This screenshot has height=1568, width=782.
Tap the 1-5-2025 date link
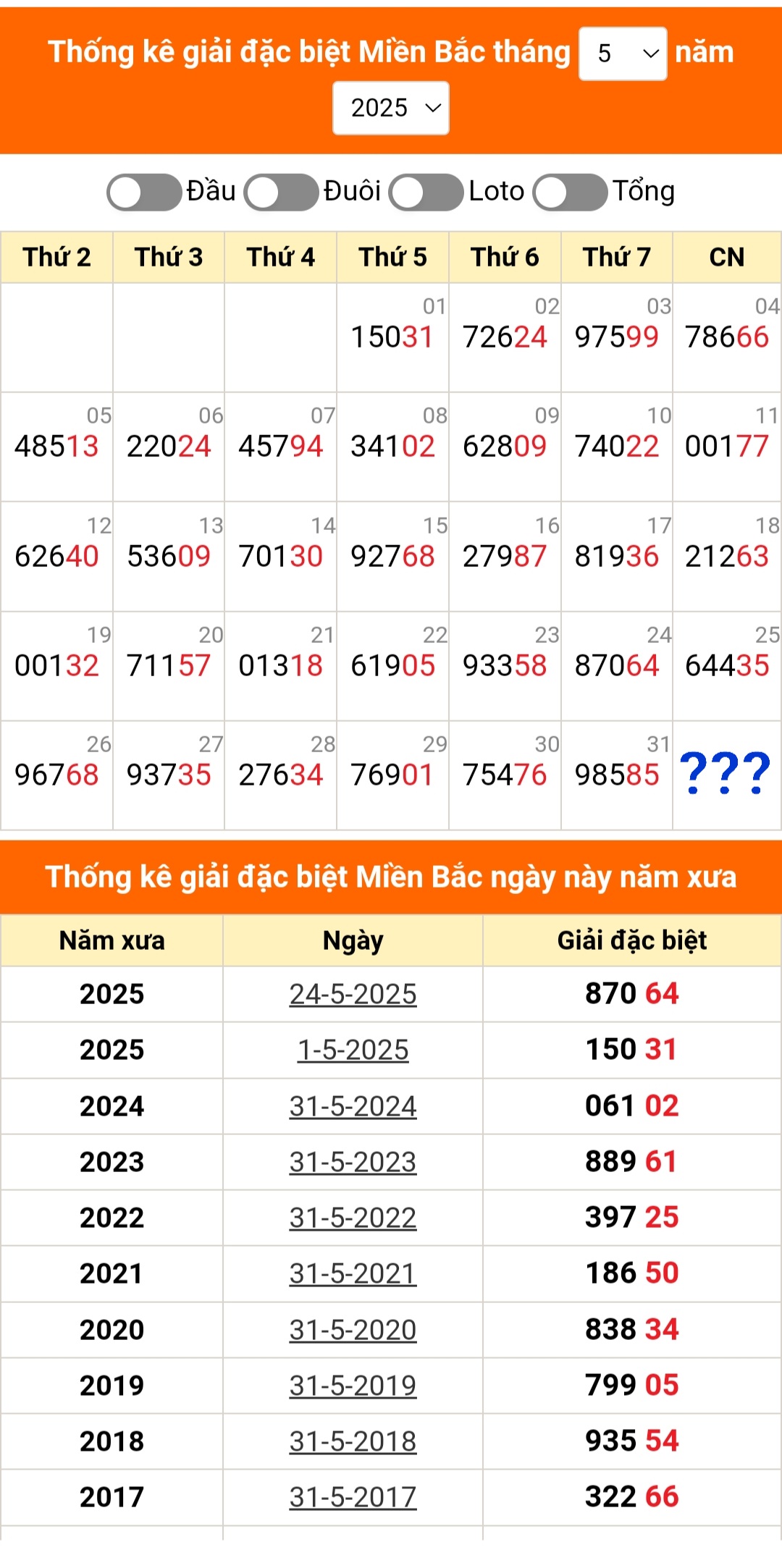point(353,1050)
